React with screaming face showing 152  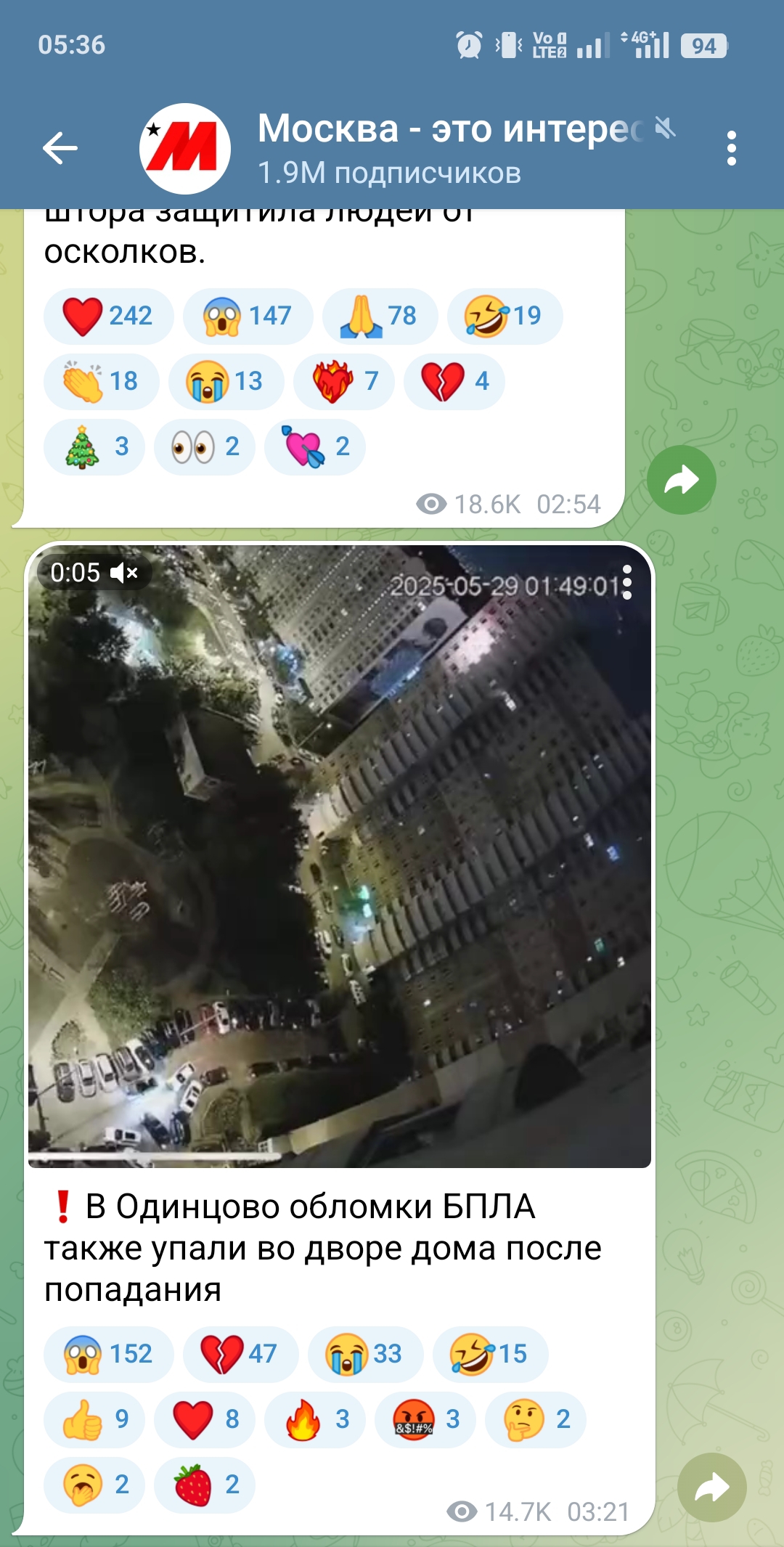108,1354
